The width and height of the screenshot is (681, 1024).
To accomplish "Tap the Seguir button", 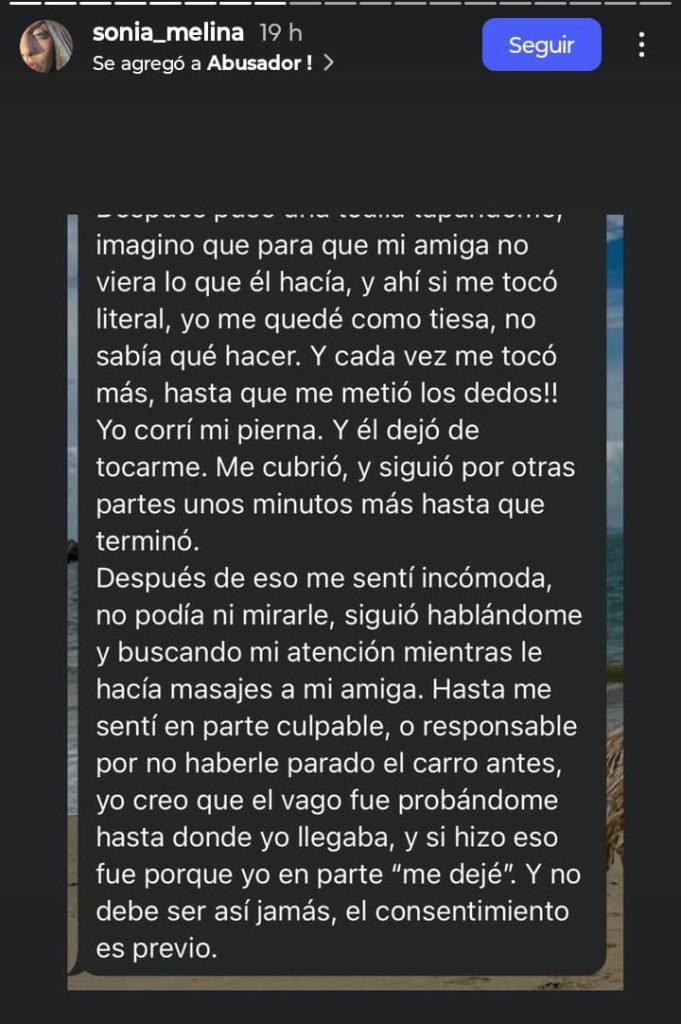I will pyautogui.click(x=541, y=45).
